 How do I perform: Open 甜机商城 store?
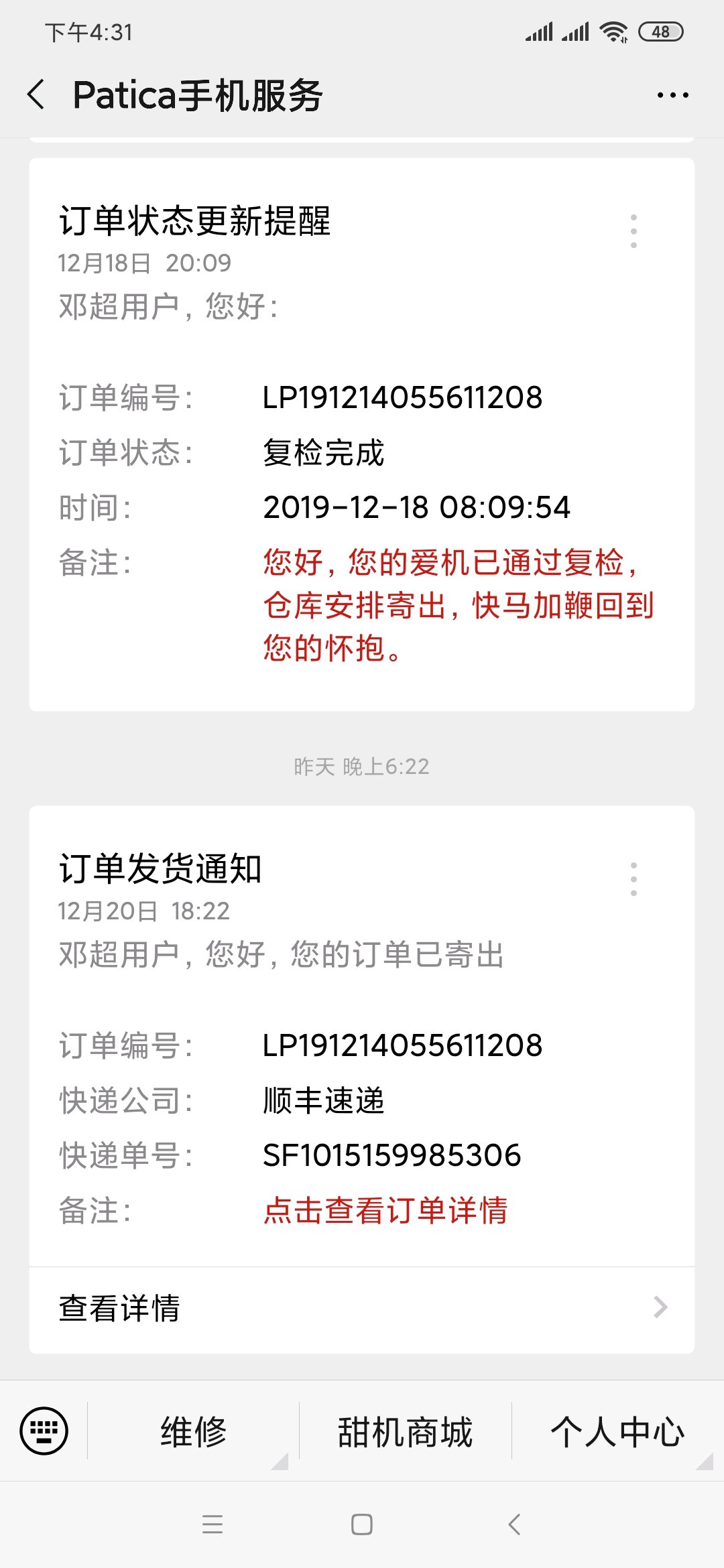[405, 1431]
